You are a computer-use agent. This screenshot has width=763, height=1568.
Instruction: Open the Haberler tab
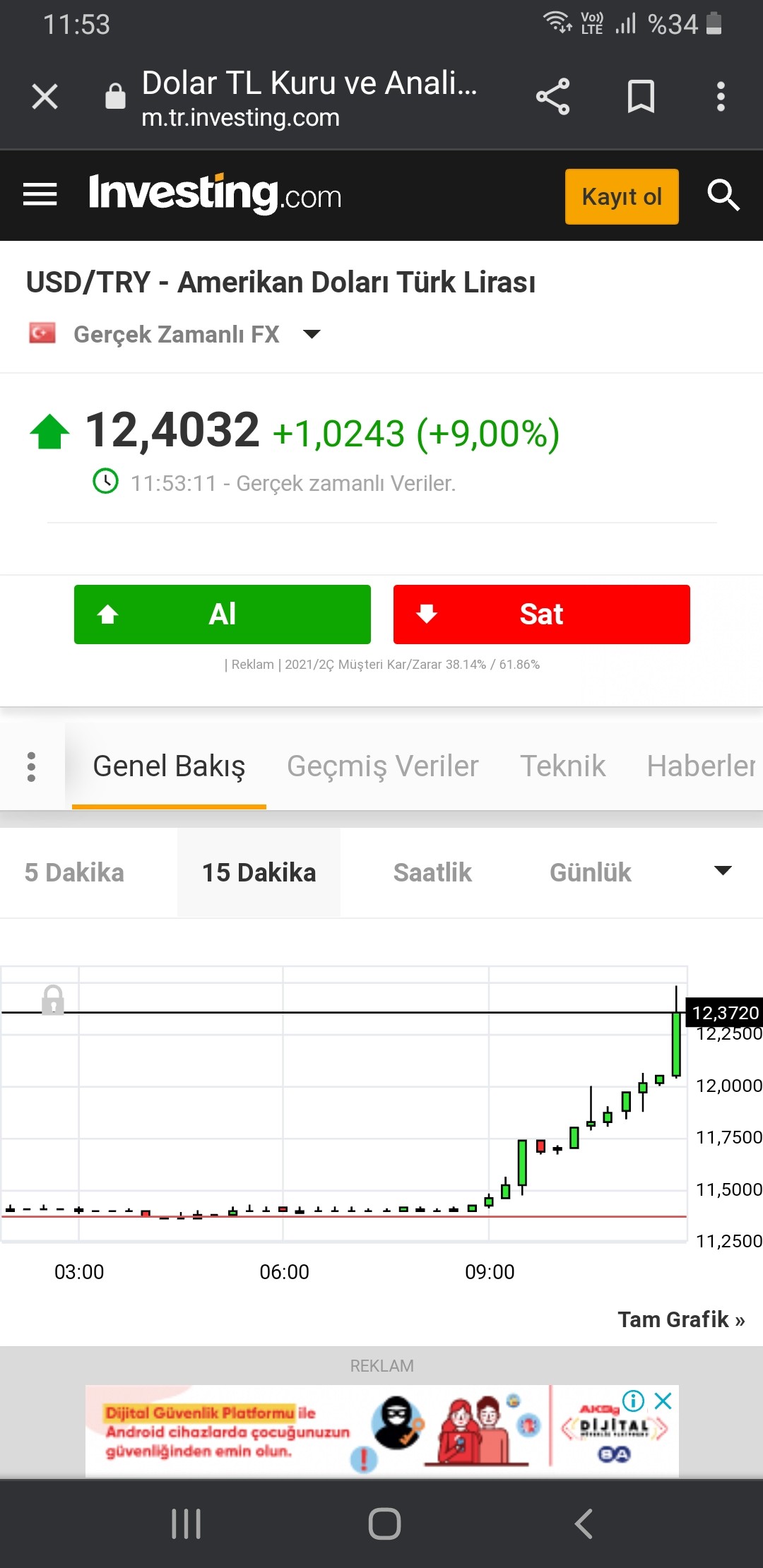click(701, 766)
